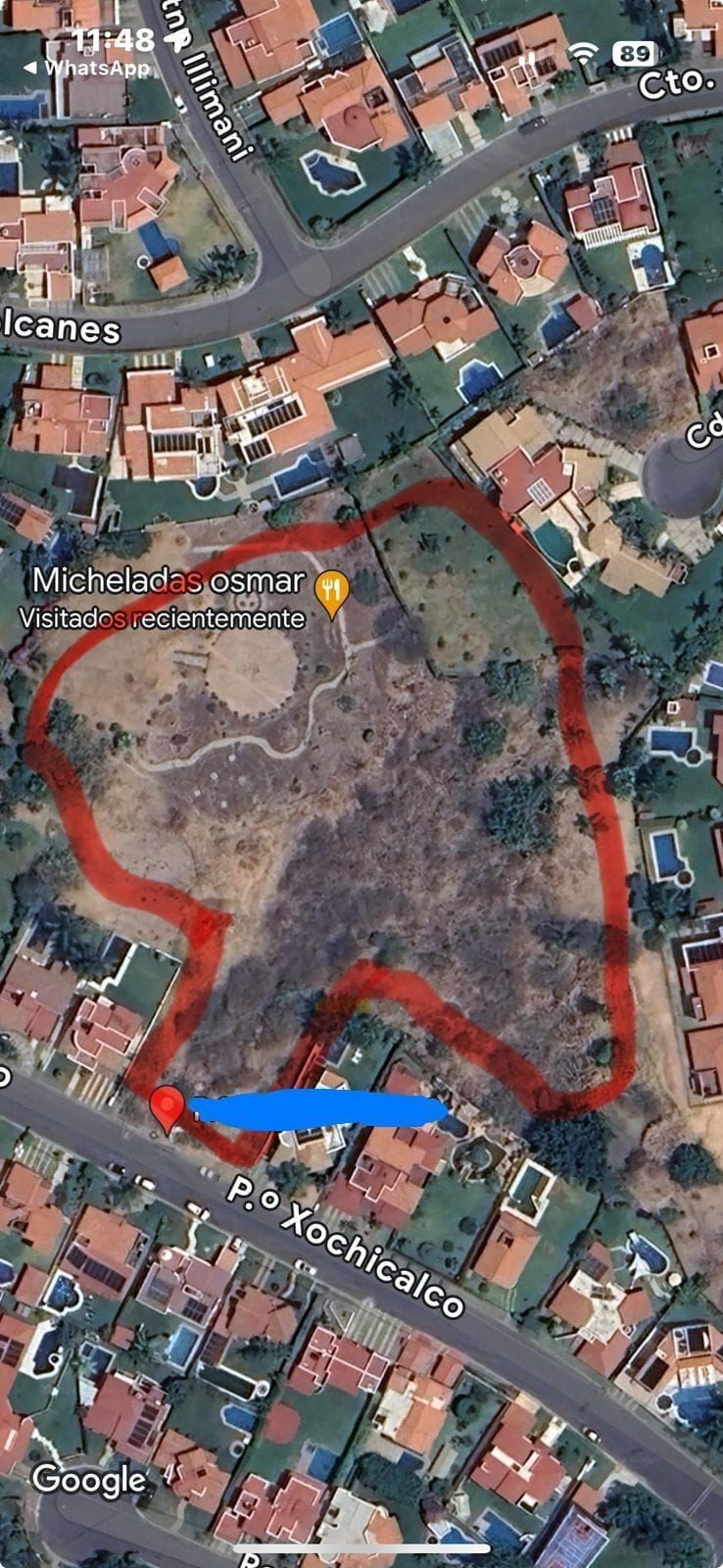Select the red dropped pin on the map
The height and width of the screenshot is (1568, 723).
pos(168,1106)
